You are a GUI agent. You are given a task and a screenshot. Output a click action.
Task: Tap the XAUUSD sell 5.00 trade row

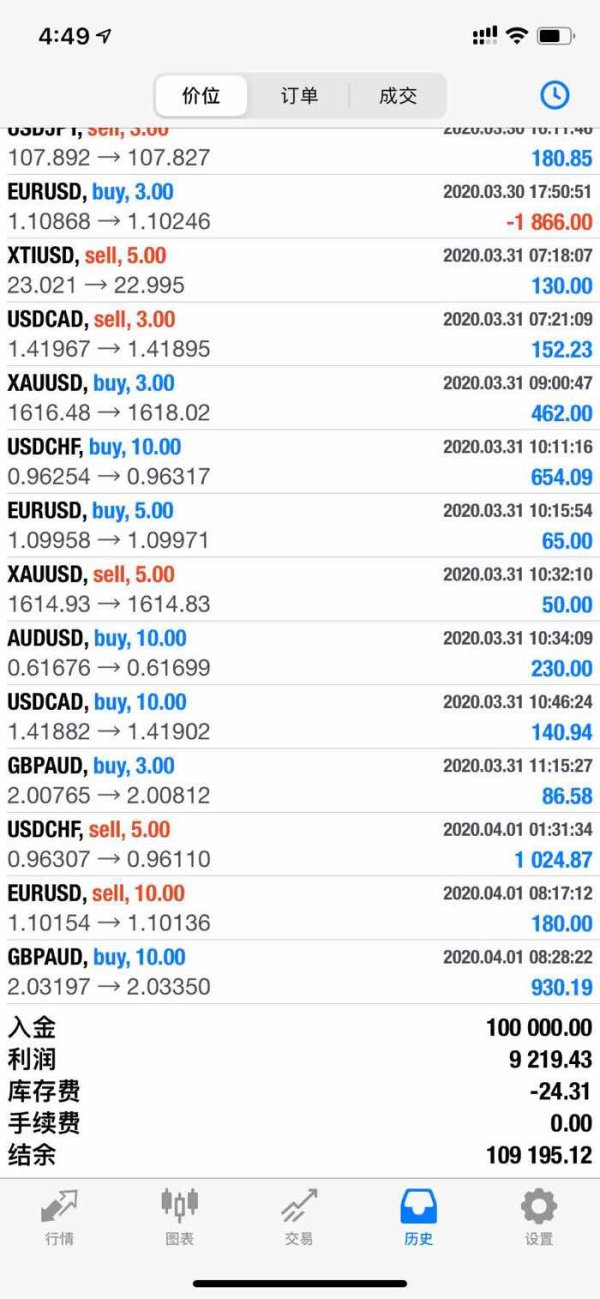pyautogui.click(x=299, y=589)
